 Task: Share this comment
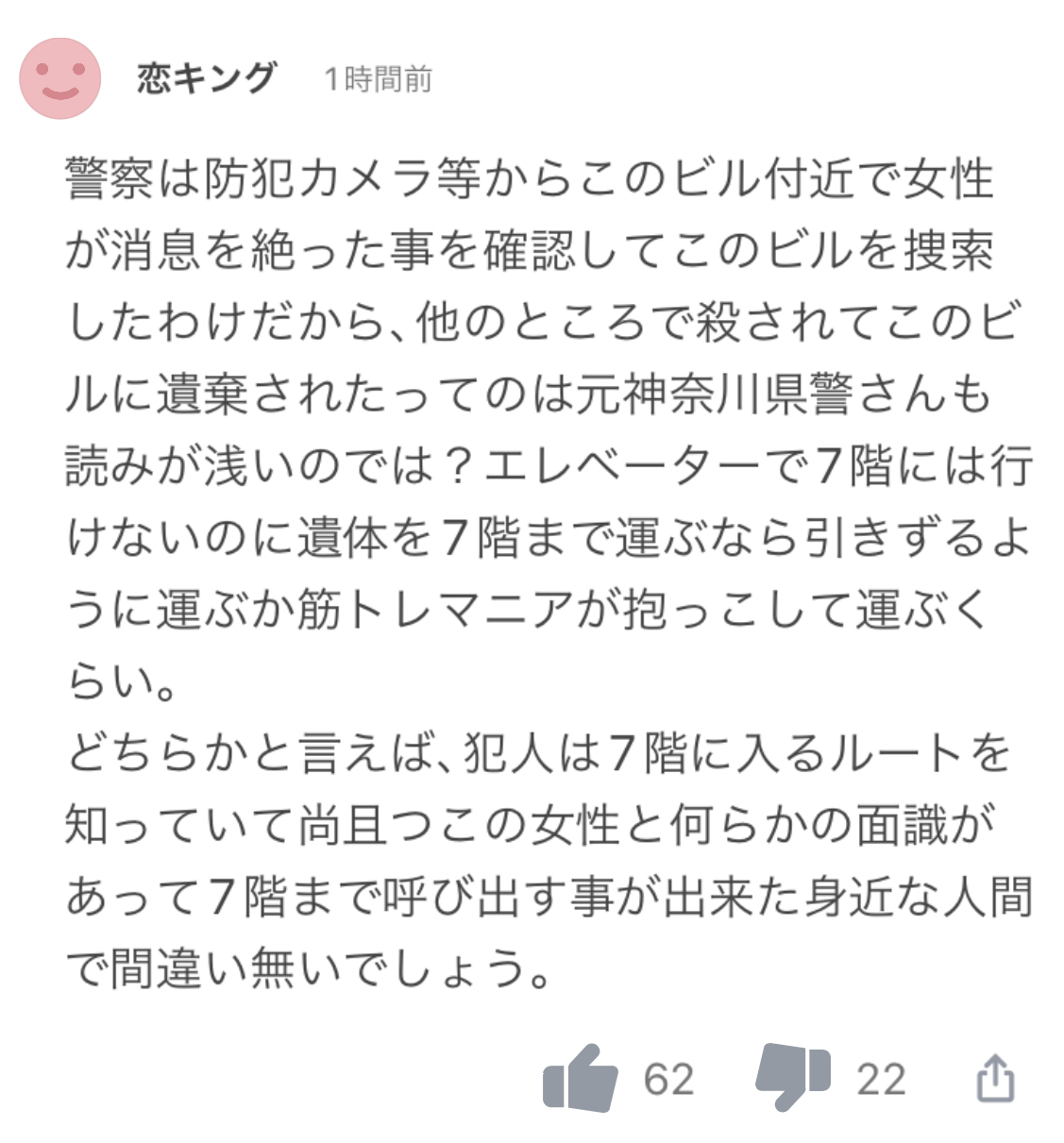pyautogui.click(x=994, y=1078)
